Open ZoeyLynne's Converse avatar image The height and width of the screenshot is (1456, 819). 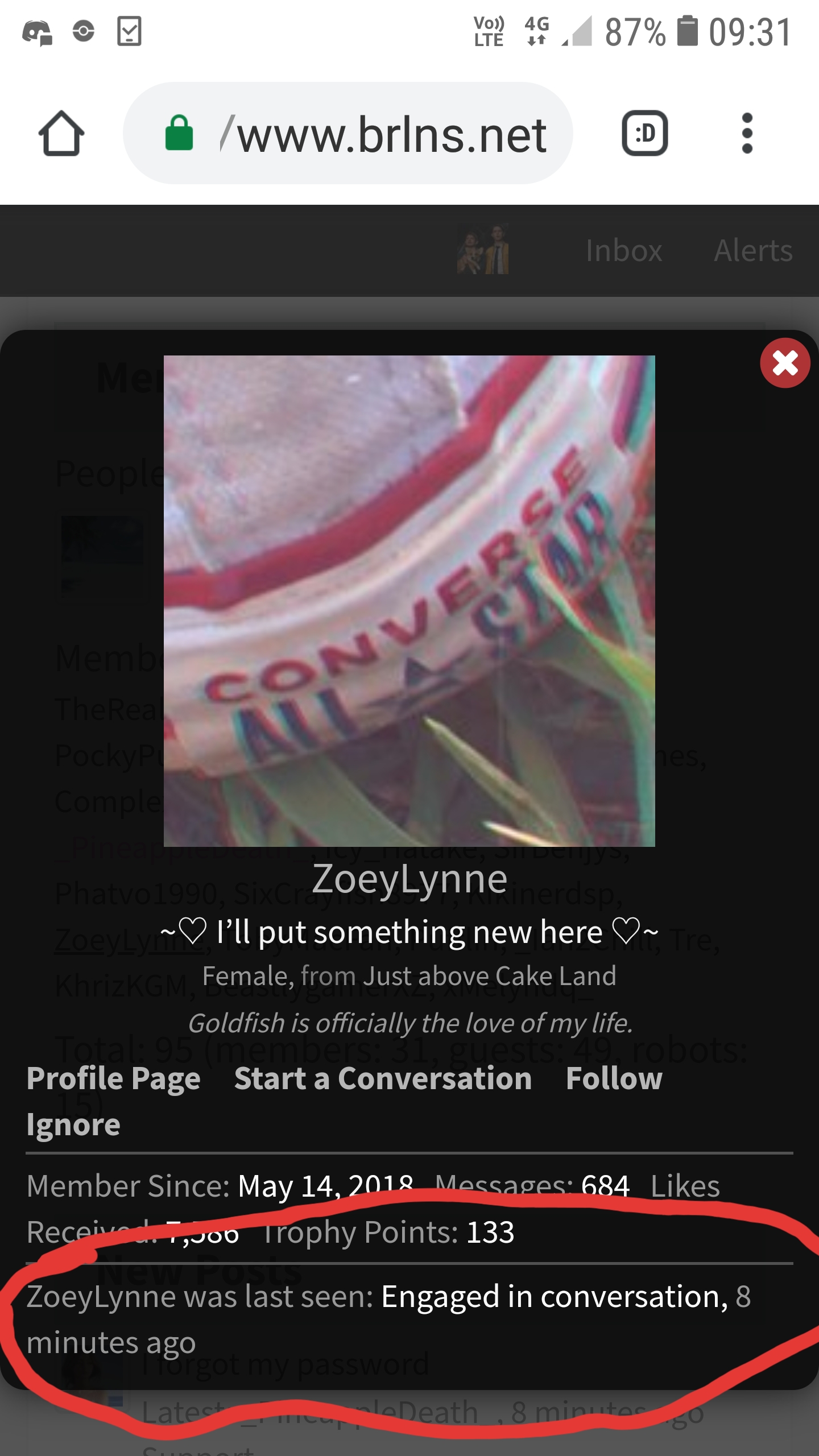(x=409, y=601)
